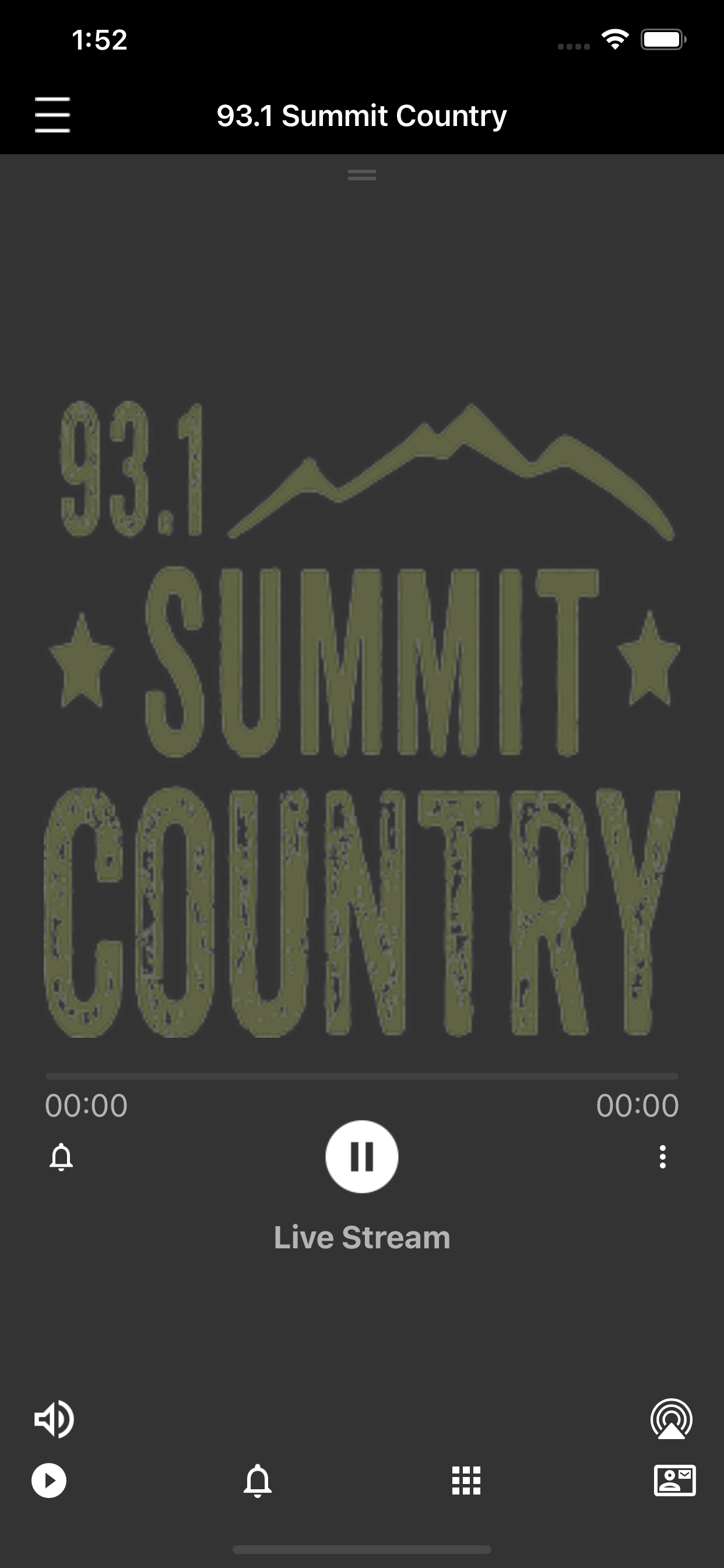
Task: Select the alarm bell icon beside the player
Action: (x=60, y=1158)
